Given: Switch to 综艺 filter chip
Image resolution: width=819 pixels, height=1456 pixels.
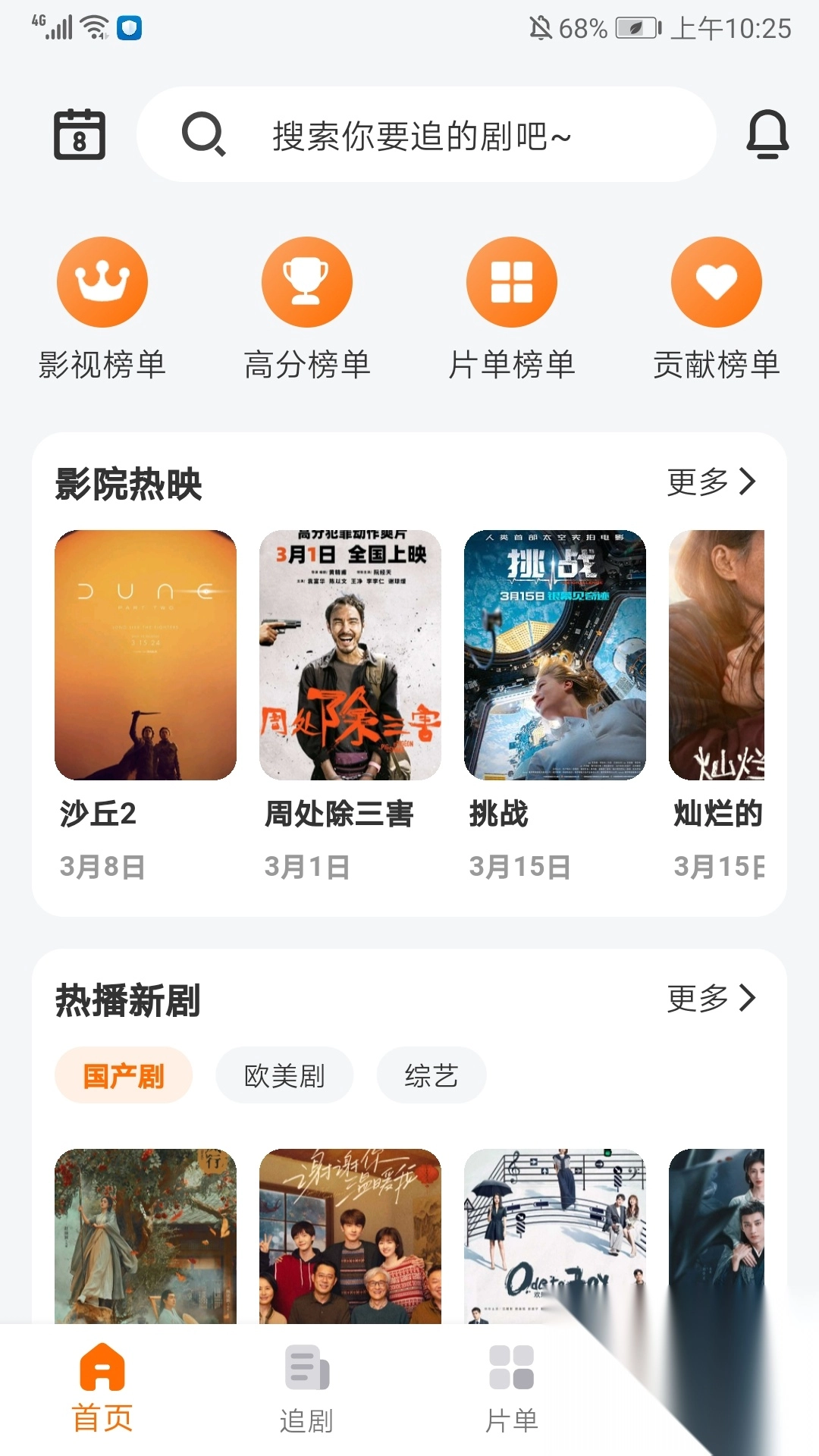Looking at the screenshot, I should click(431, 1075).
